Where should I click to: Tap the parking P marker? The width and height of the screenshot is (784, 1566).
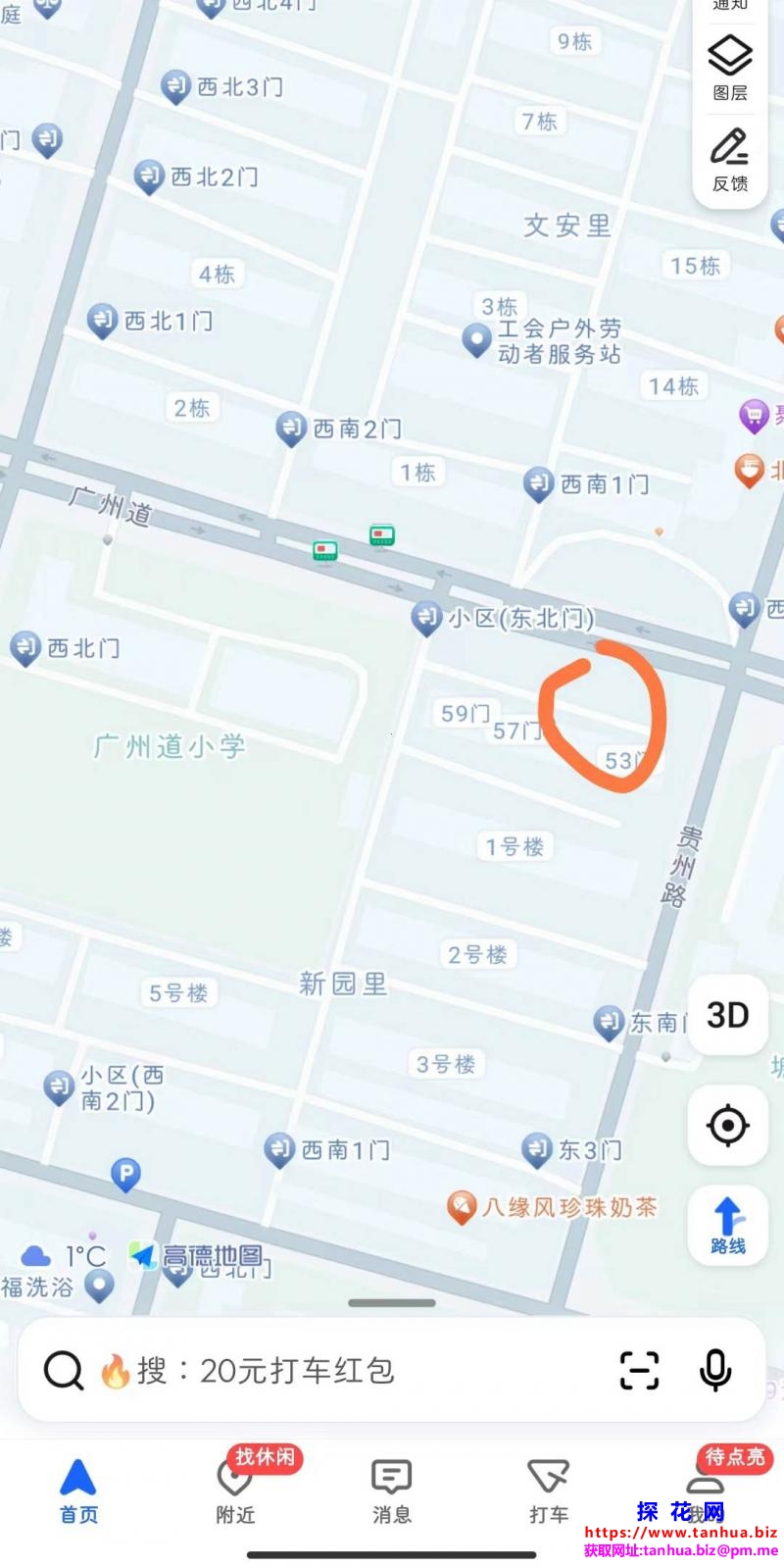pyautogui.click(x=125, y=1174)
